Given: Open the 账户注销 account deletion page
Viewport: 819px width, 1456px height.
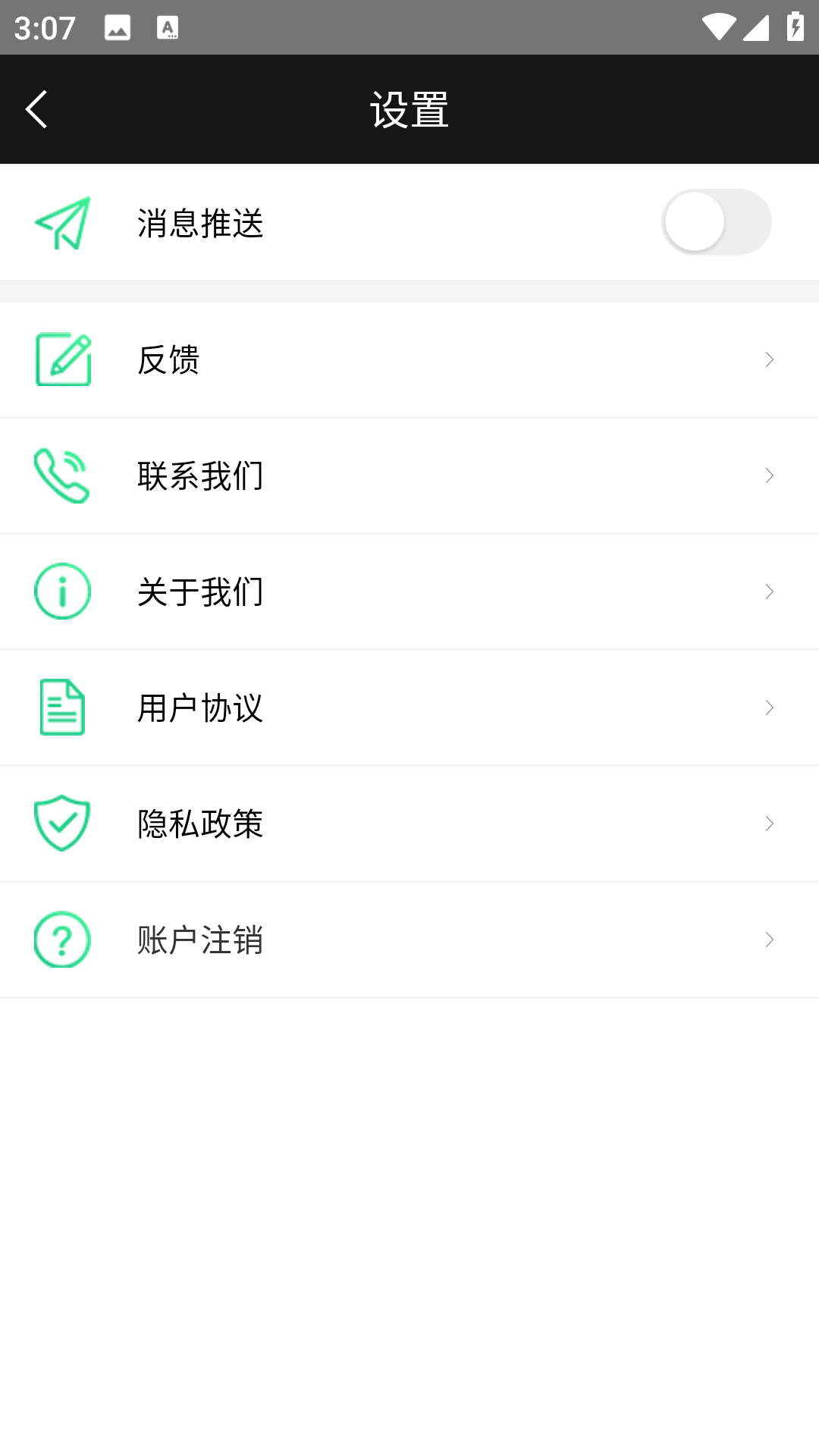Looking at the screenshot, I should click(x=409, y=940).
